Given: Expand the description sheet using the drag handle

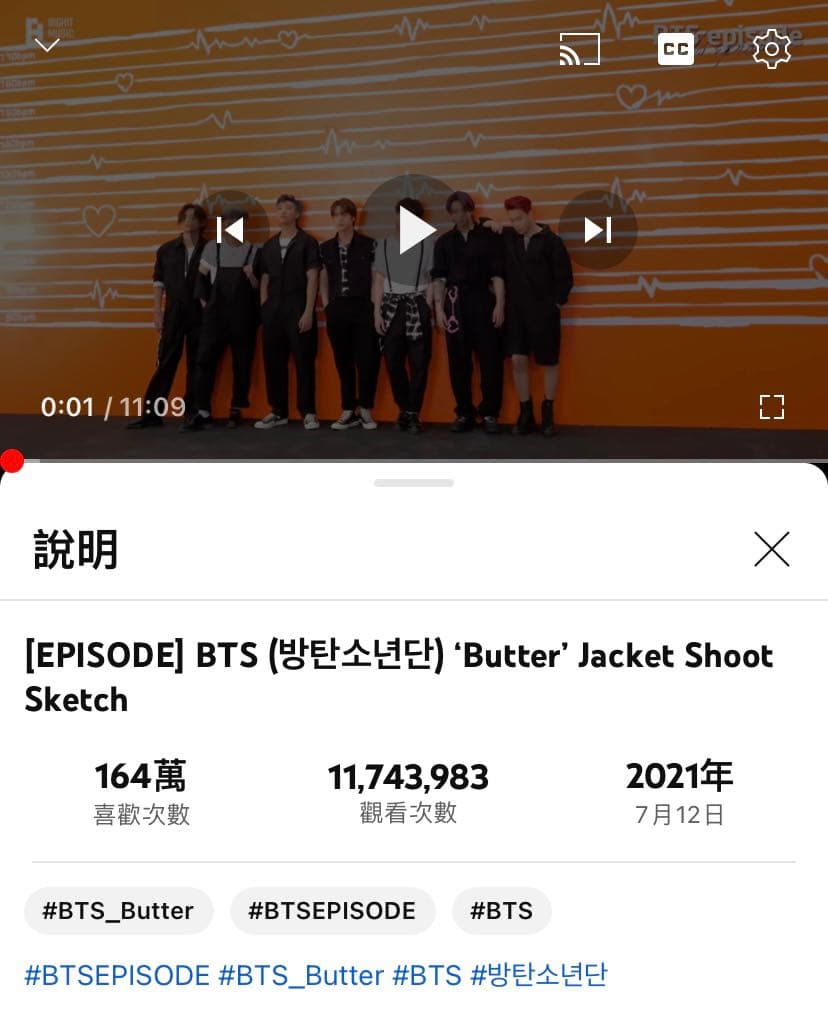Looking at the screenshot, I should (413, 483).
